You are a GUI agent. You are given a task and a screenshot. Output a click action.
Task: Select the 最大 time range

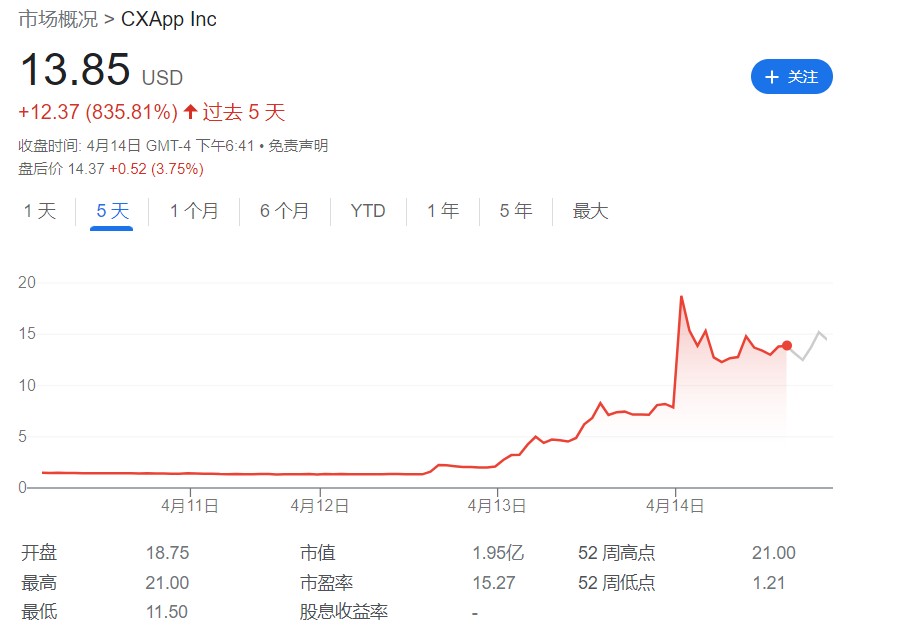coord(590,211)
